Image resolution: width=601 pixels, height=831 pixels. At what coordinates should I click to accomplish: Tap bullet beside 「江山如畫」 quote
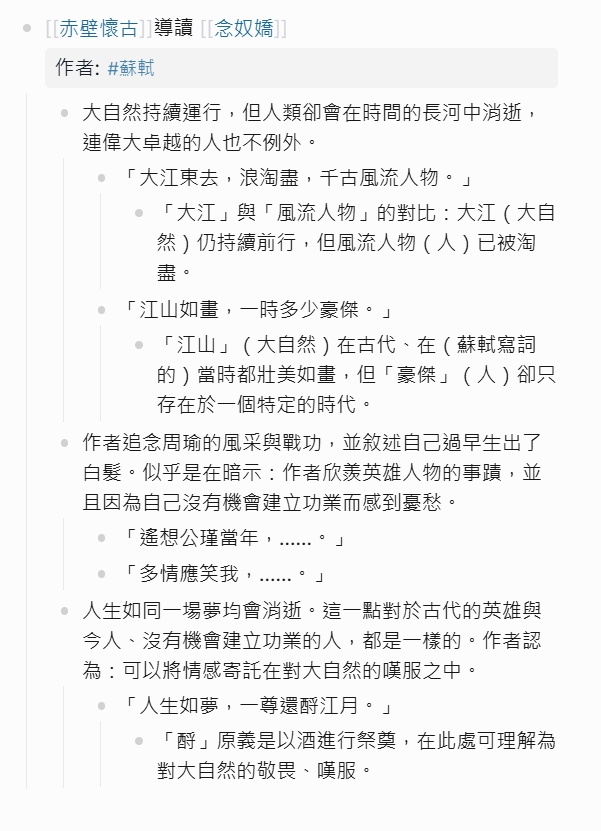coord(102,310)
